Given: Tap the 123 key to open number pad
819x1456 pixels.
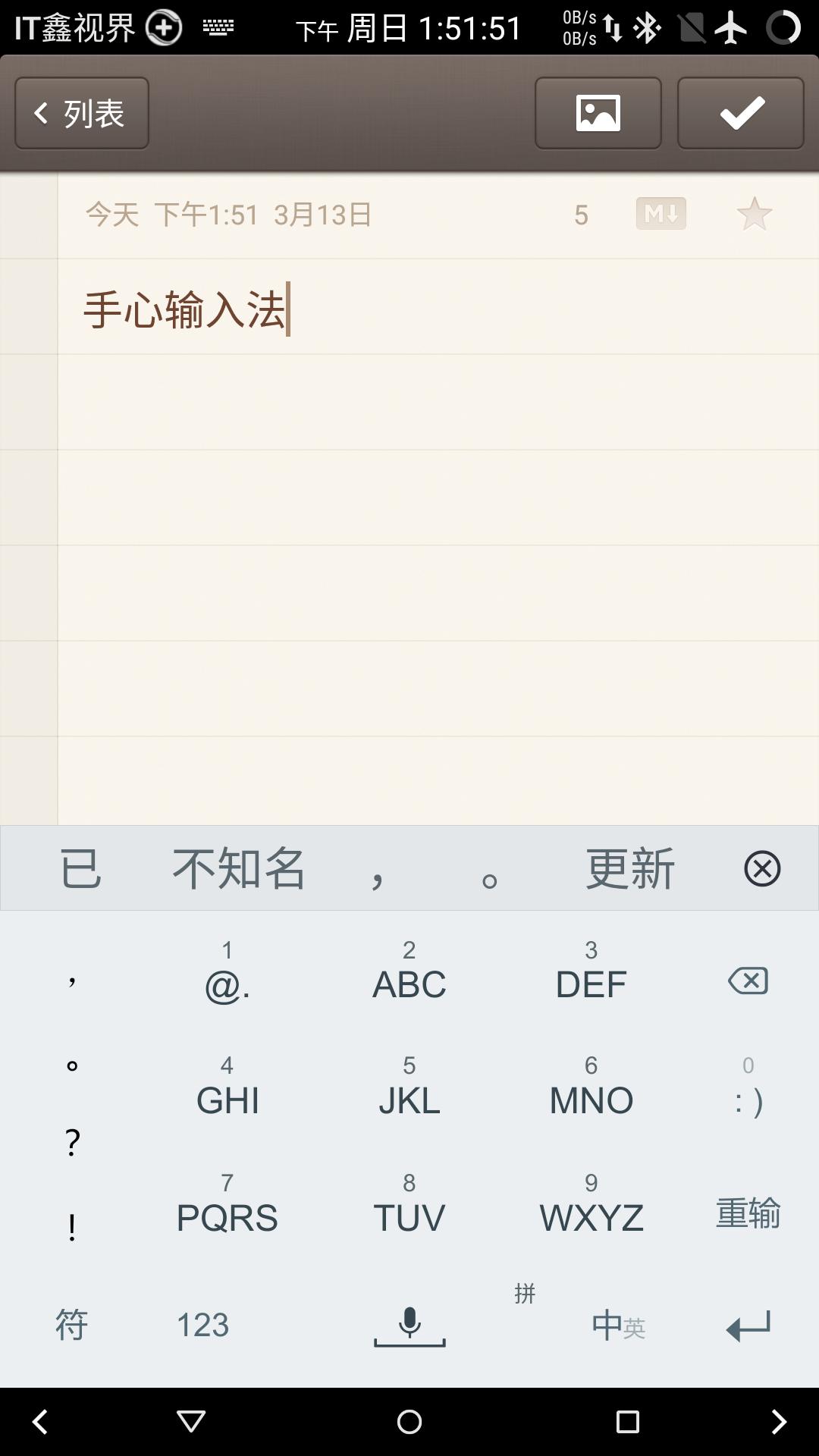Looking at the screenshot, I should coord(199,1323).
